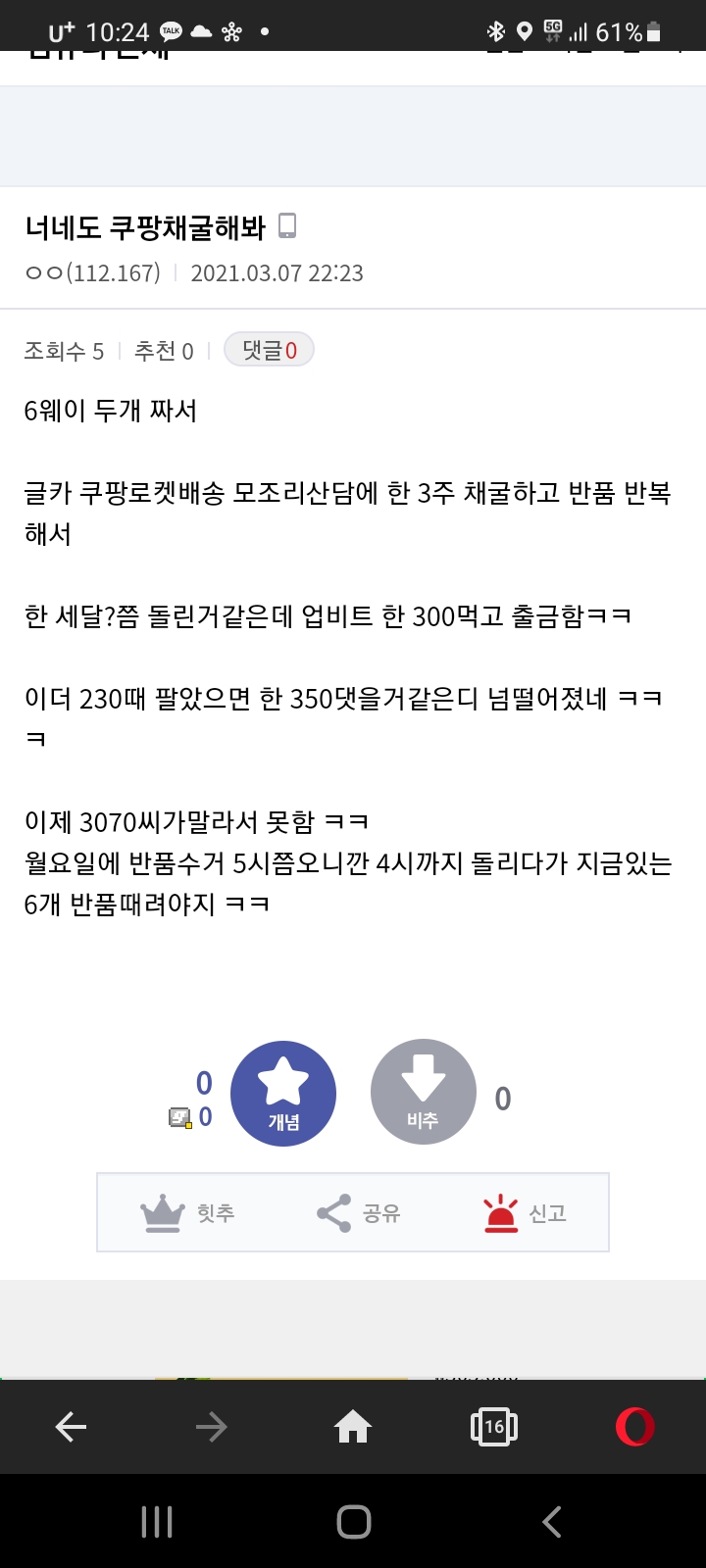Share this post via 공유
The image size is (706, 1568).
(x=359, y=1213)
